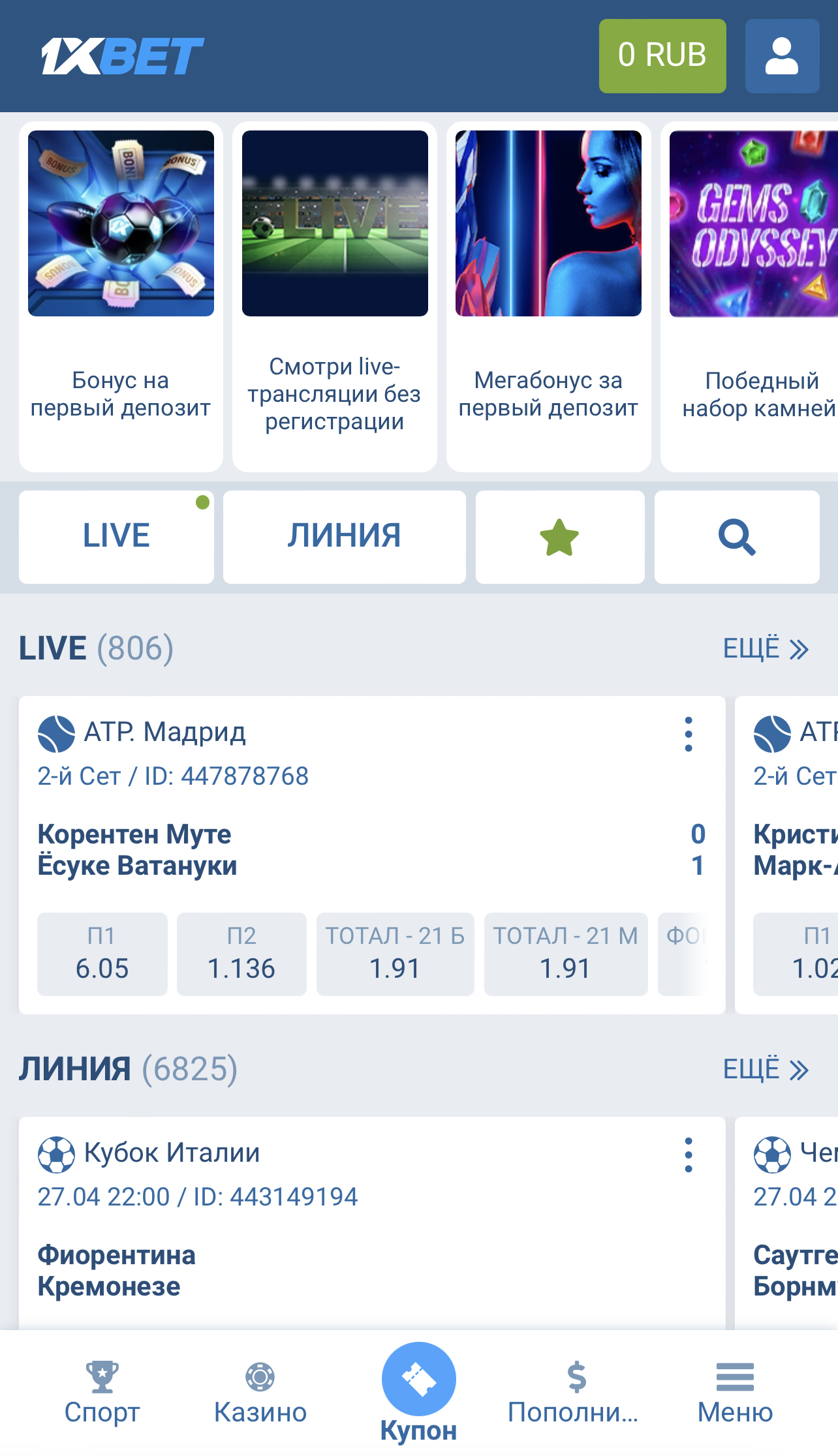Switch to the ЛИНИЯ tab

point(344,536)
